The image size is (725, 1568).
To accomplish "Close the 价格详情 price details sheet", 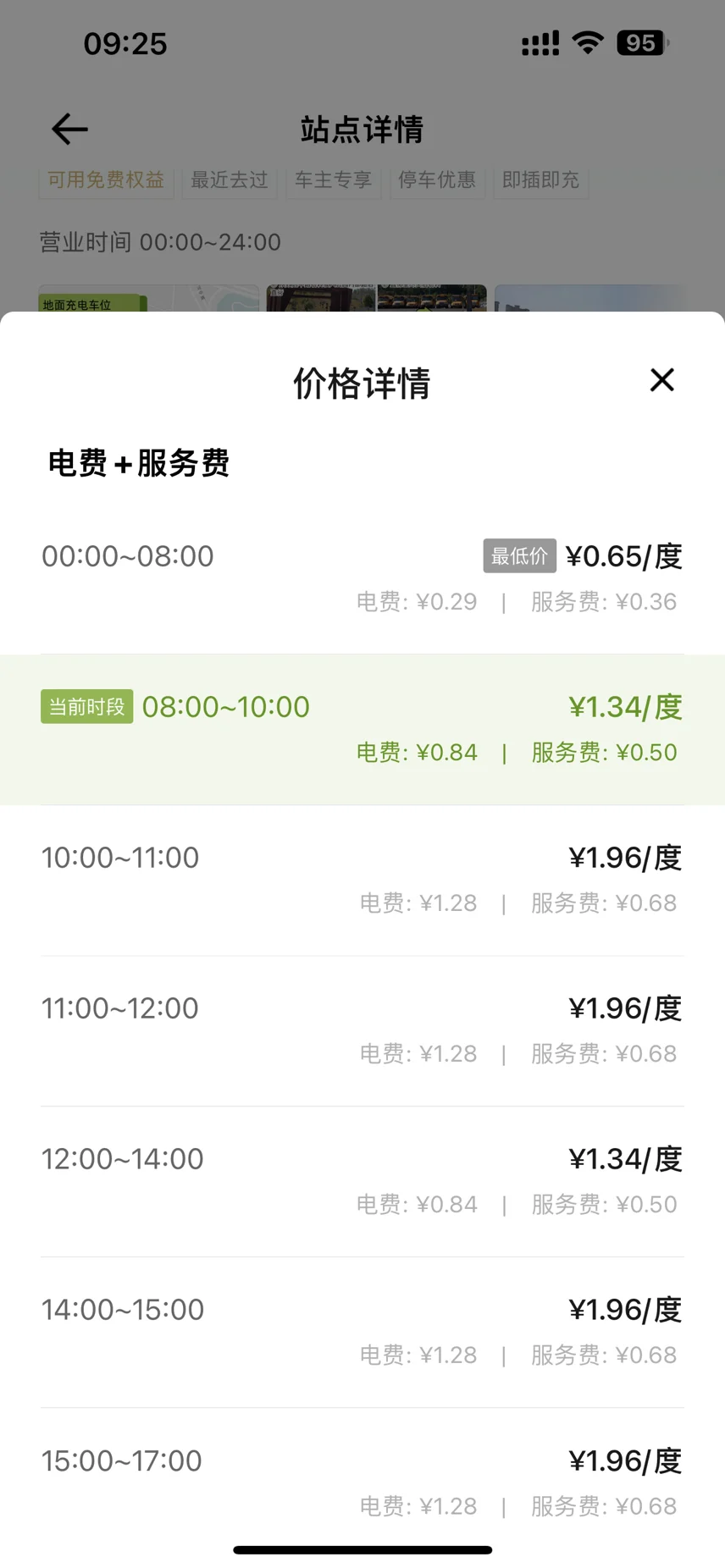I will [661, 380].
